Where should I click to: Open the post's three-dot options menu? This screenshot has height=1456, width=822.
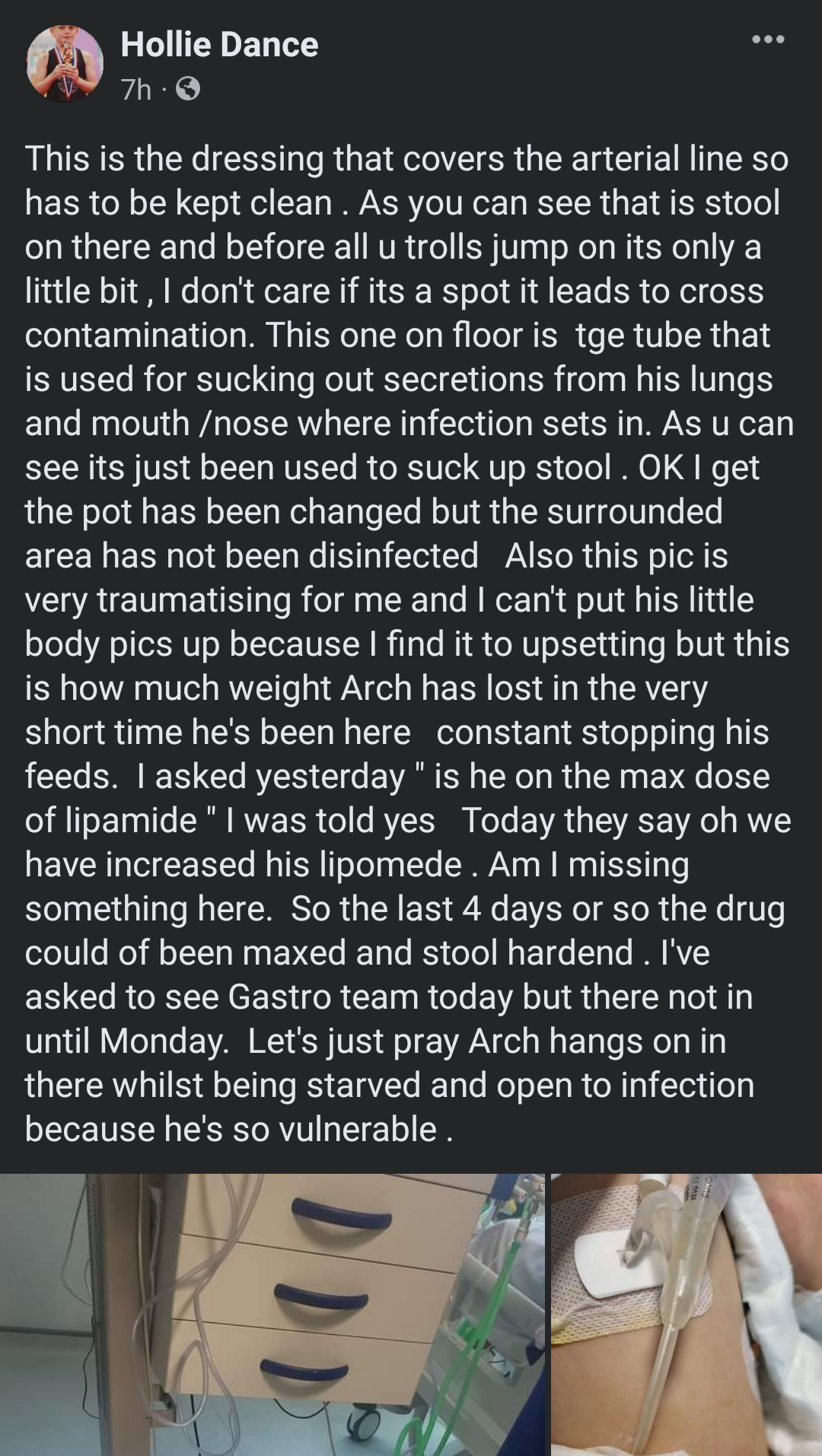(768, 40)
